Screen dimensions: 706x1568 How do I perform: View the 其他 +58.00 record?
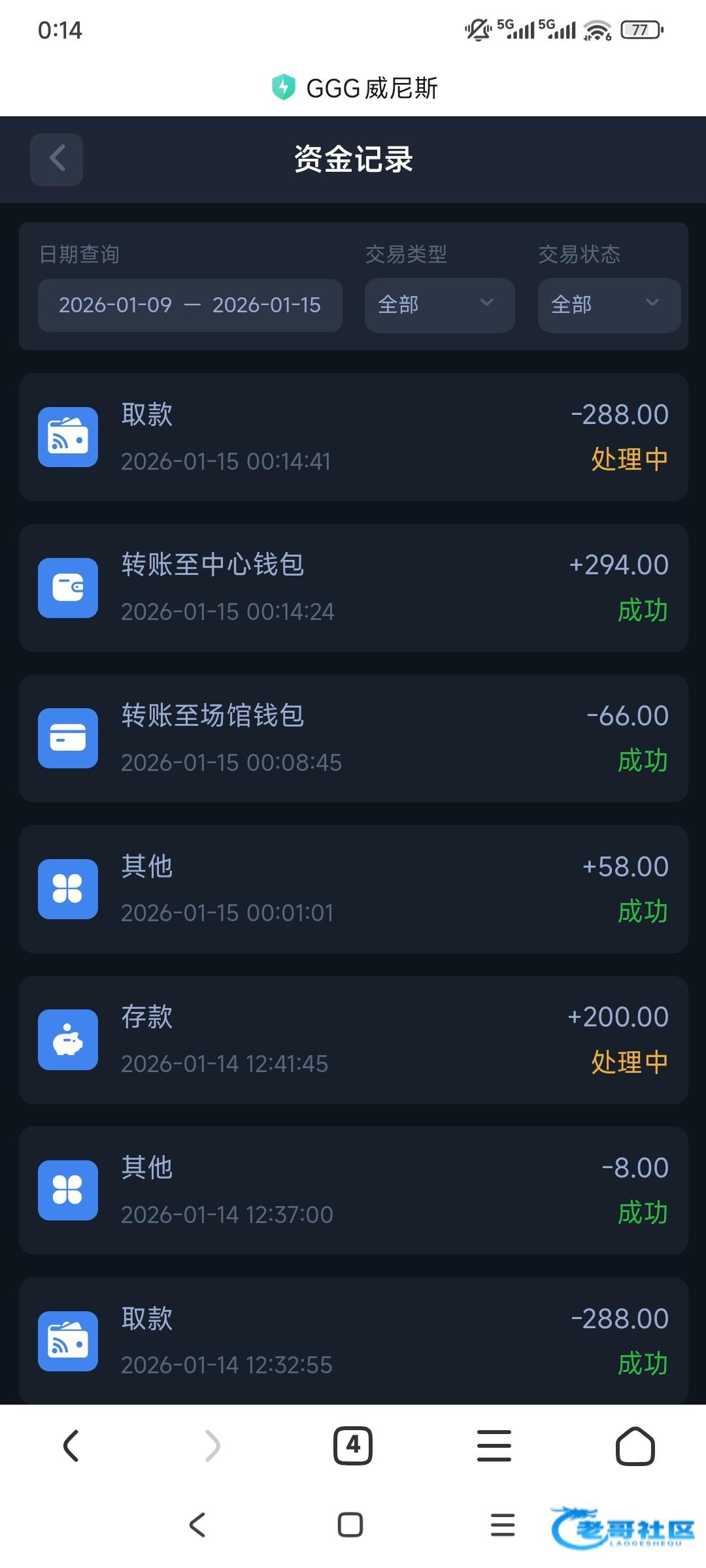(x=353, y=889)
